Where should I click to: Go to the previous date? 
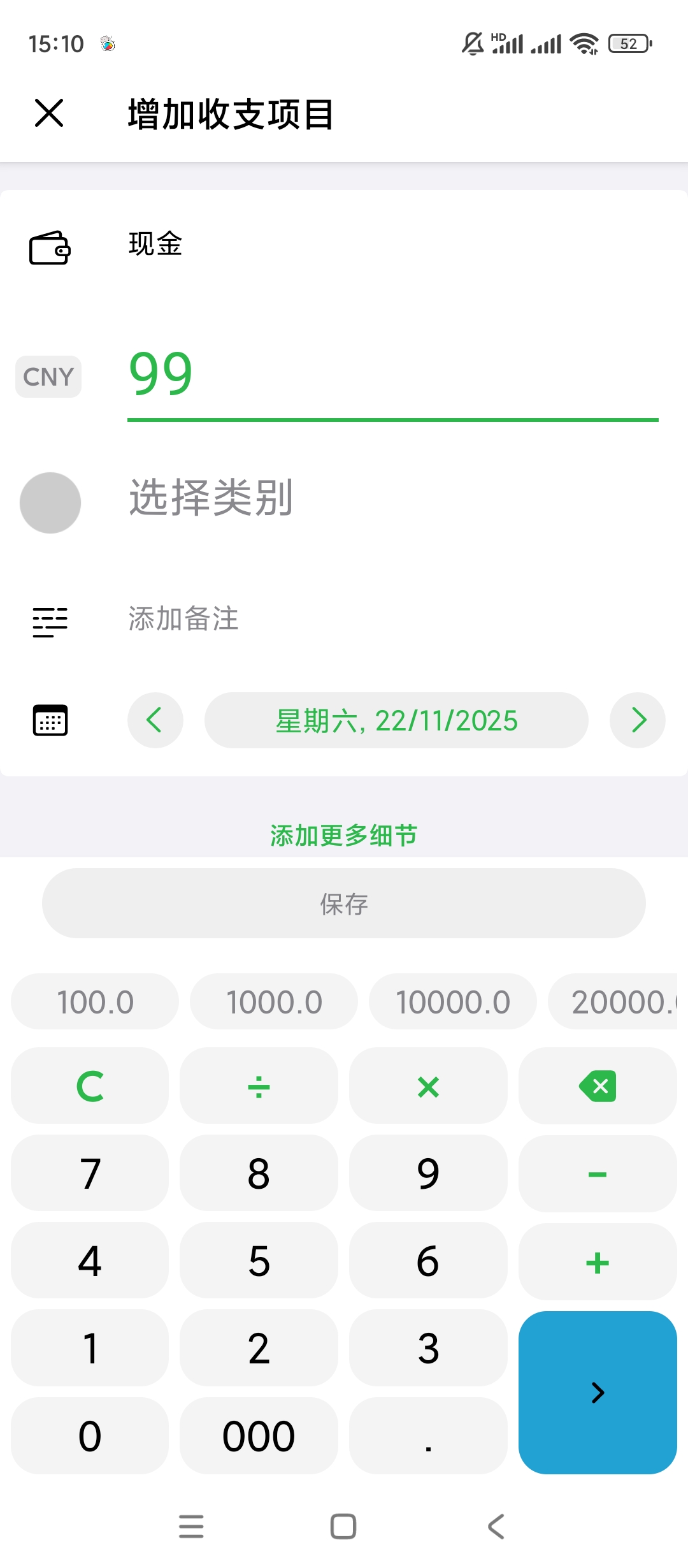coord(155,720)
